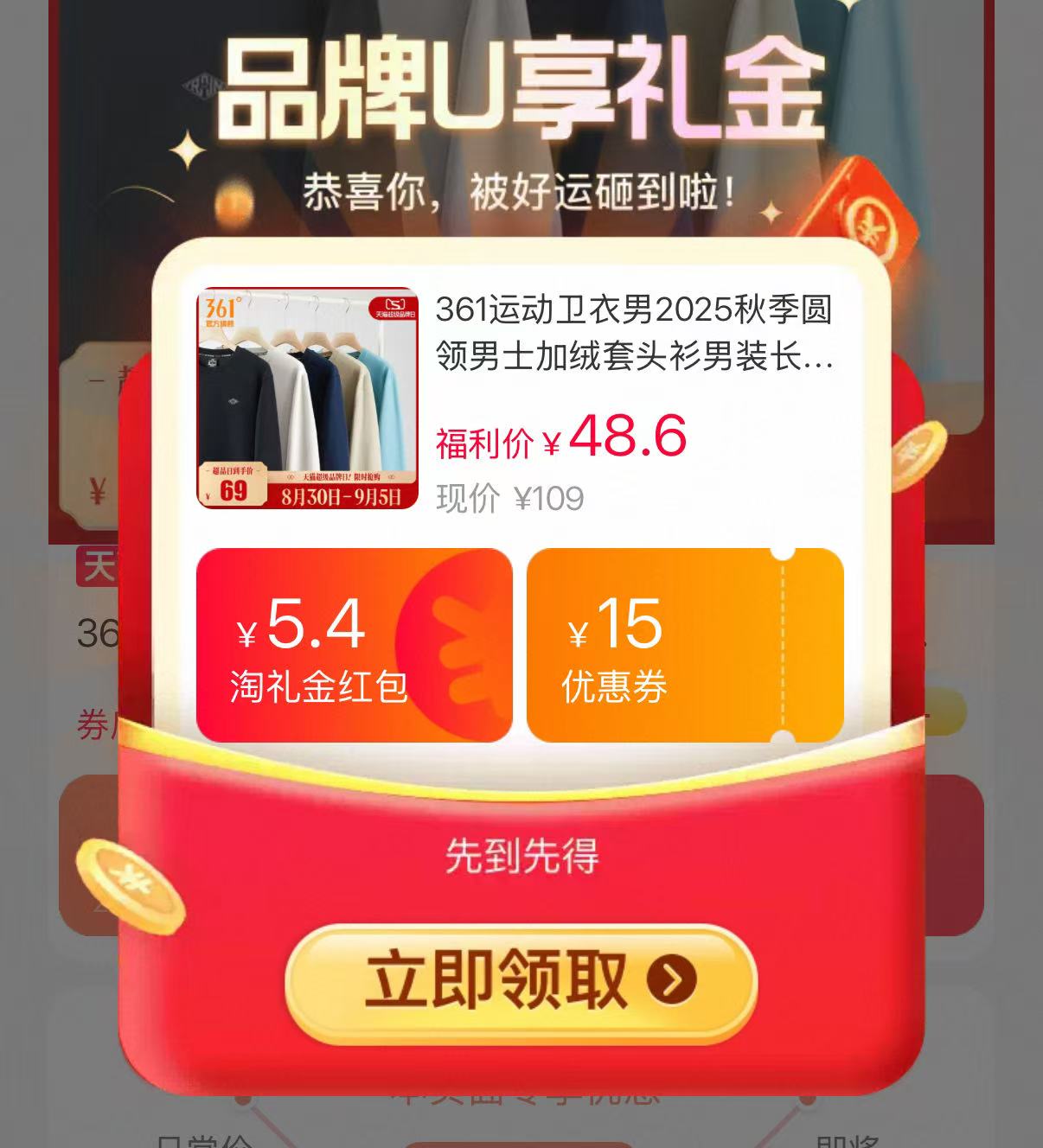Open the 361 sweatshirt product card

(519, 399)
